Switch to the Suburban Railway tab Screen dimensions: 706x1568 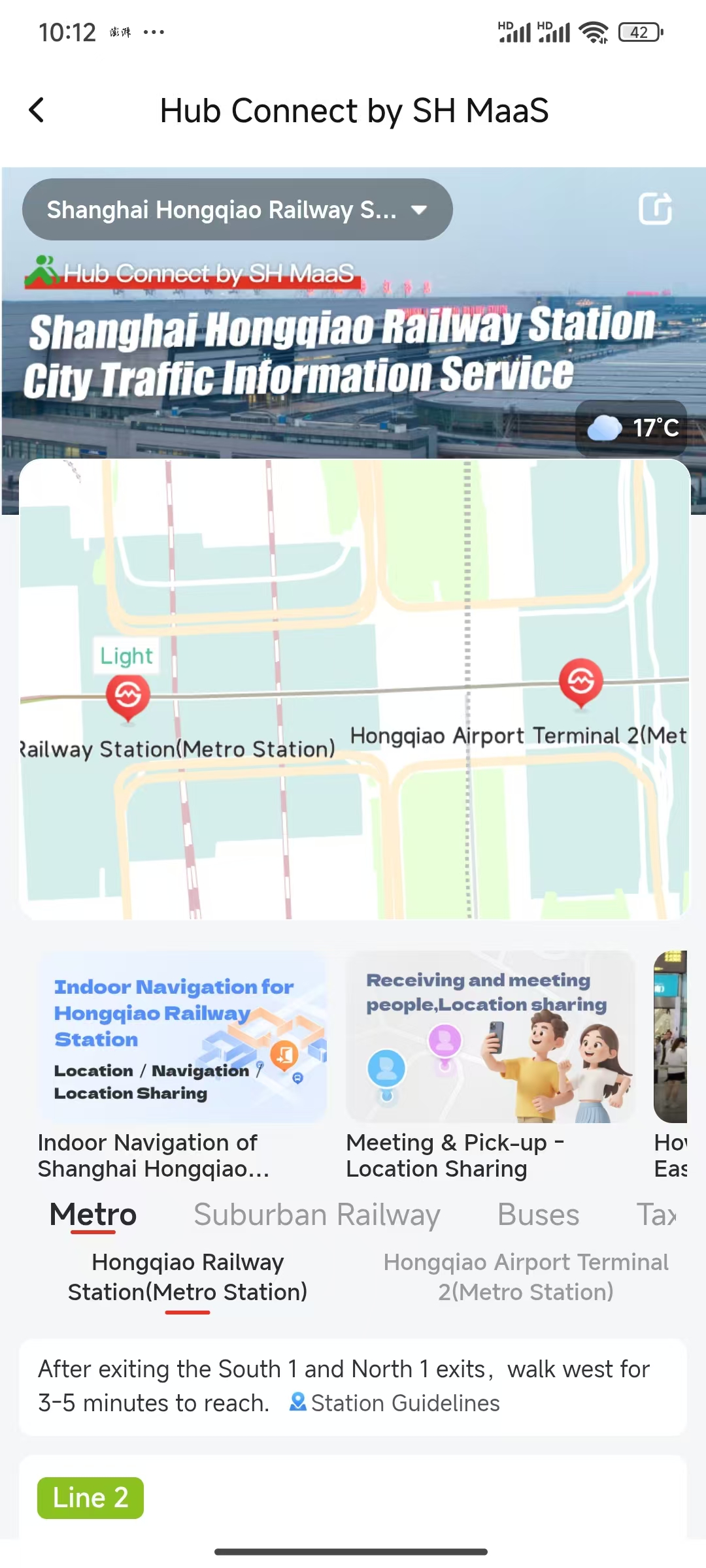click(317, 1215)
